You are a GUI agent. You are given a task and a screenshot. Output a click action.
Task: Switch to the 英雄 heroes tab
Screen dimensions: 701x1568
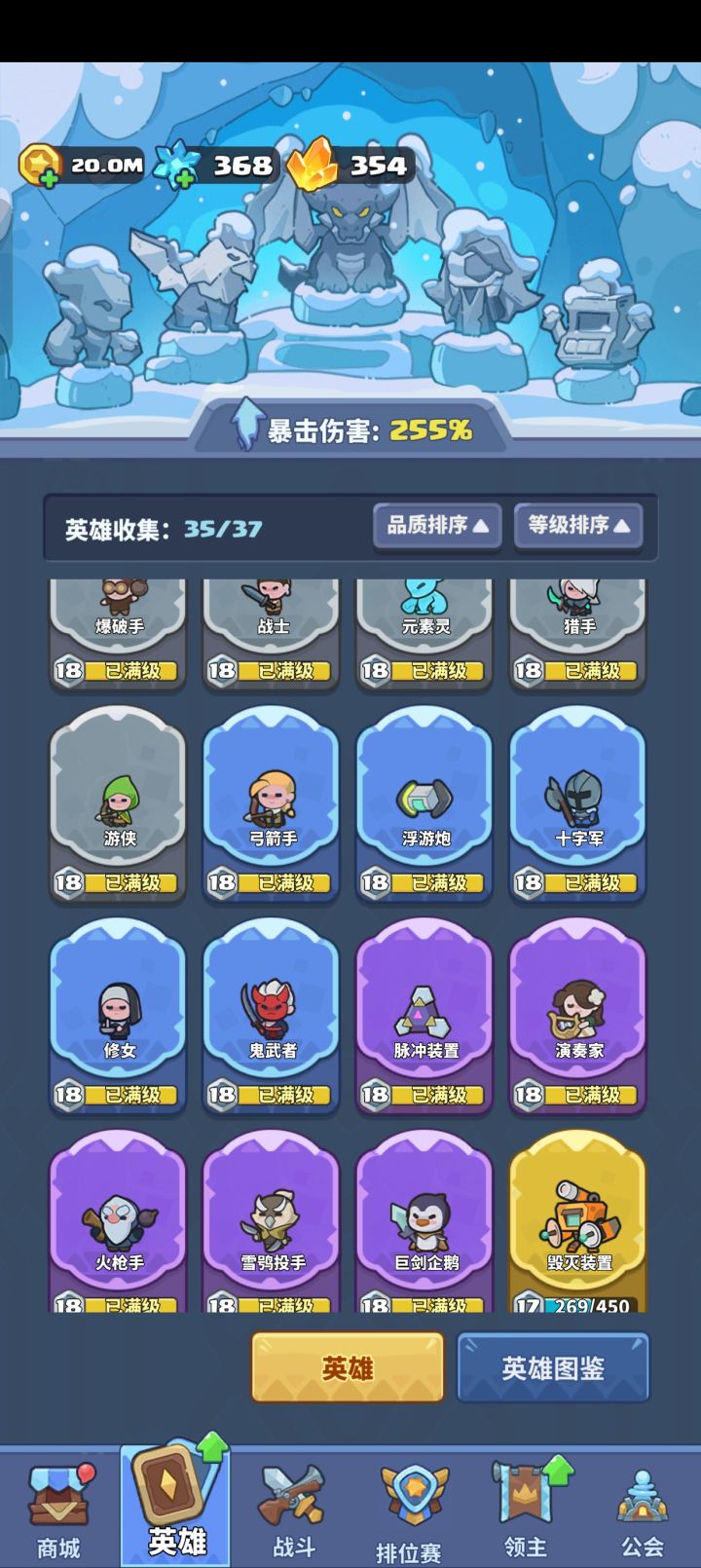(347, 1367)
